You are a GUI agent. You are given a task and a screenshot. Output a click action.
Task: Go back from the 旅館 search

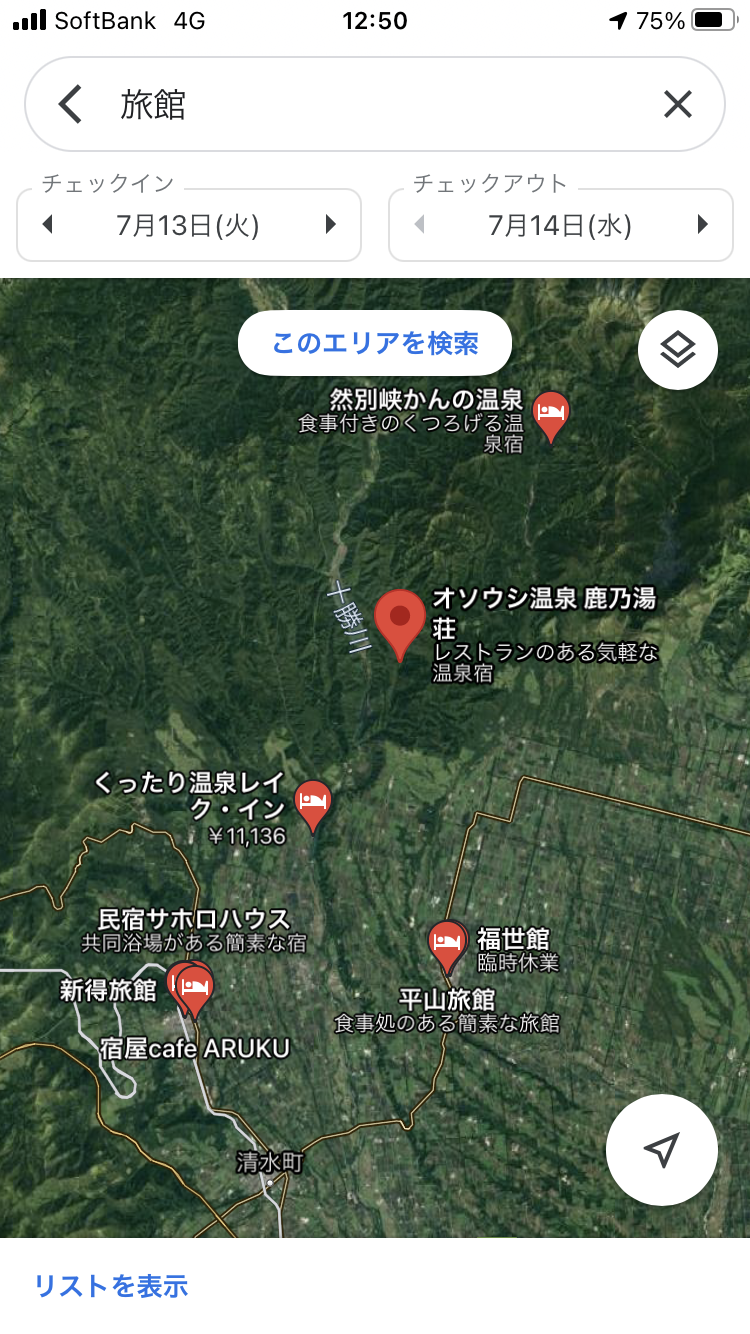pos(69,104)
